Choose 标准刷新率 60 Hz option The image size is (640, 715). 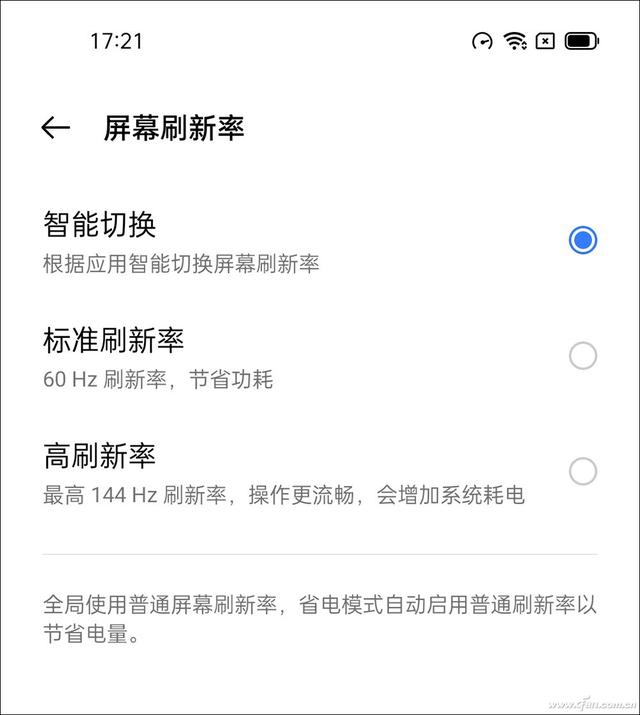582,355
